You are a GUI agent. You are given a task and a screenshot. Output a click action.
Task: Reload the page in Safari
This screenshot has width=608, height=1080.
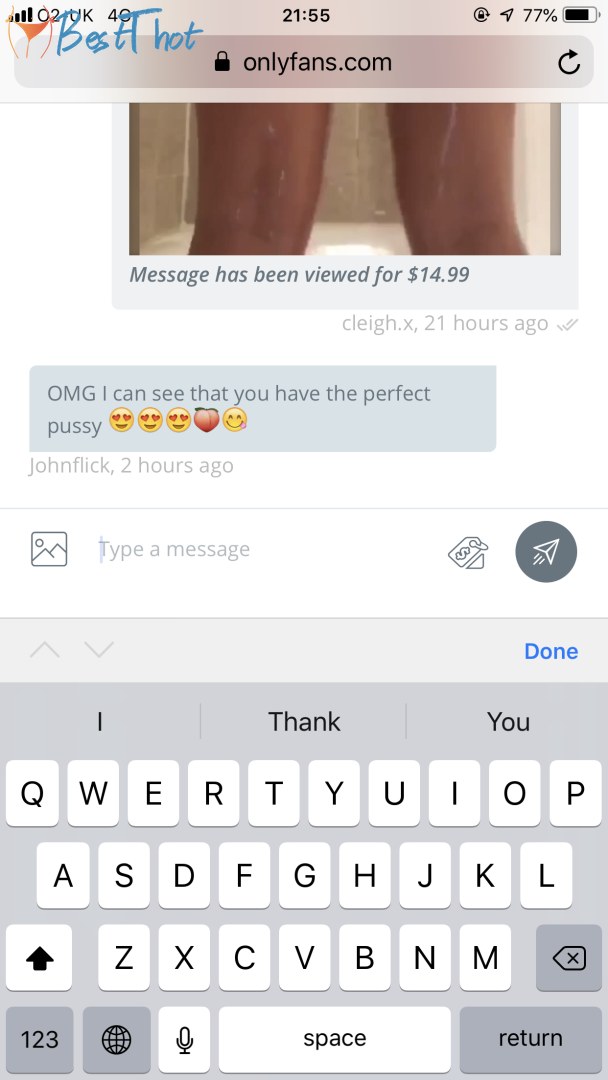click(569, 63)
